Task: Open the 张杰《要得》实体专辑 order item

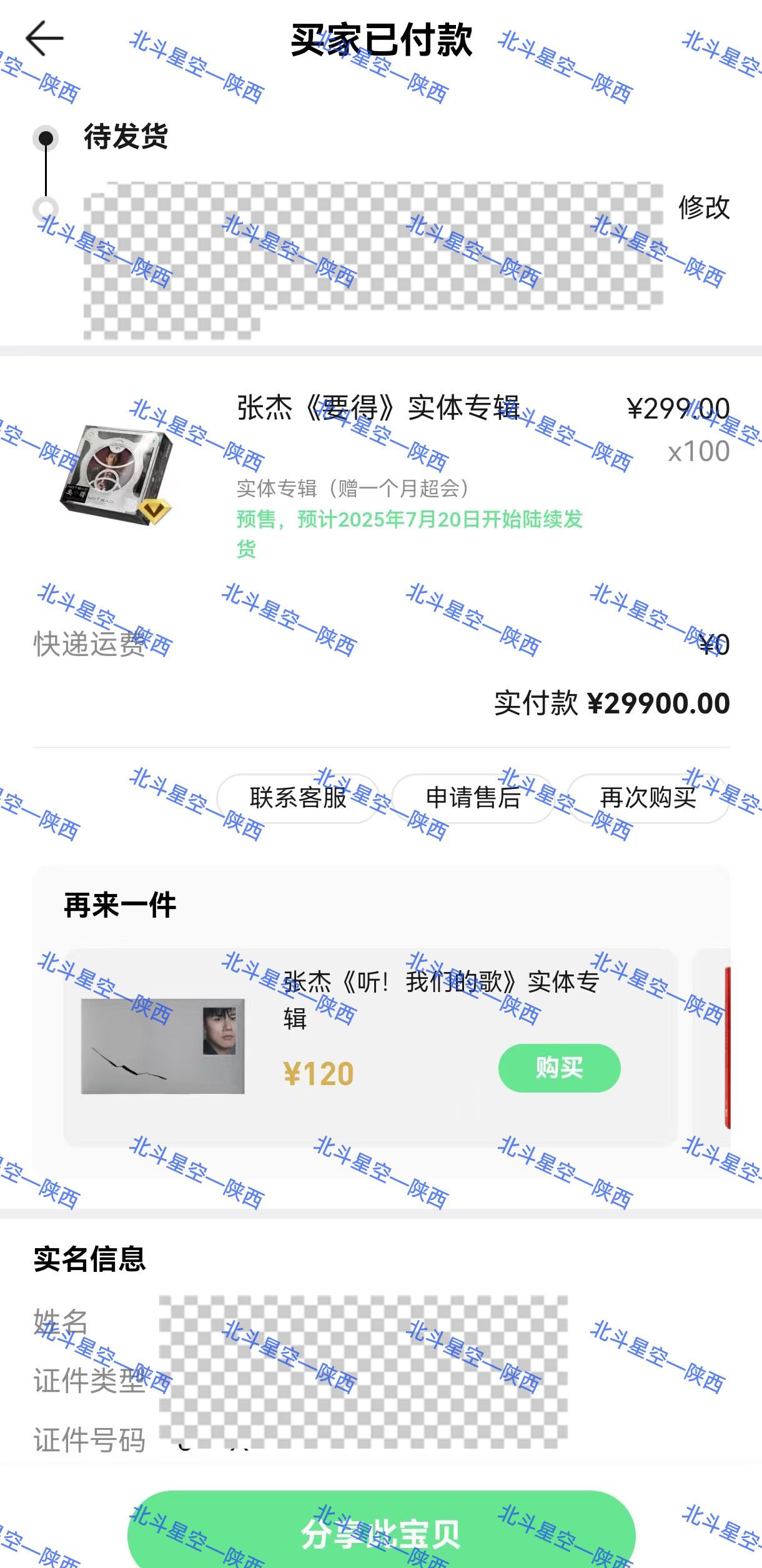Action: tap(378, 408)
